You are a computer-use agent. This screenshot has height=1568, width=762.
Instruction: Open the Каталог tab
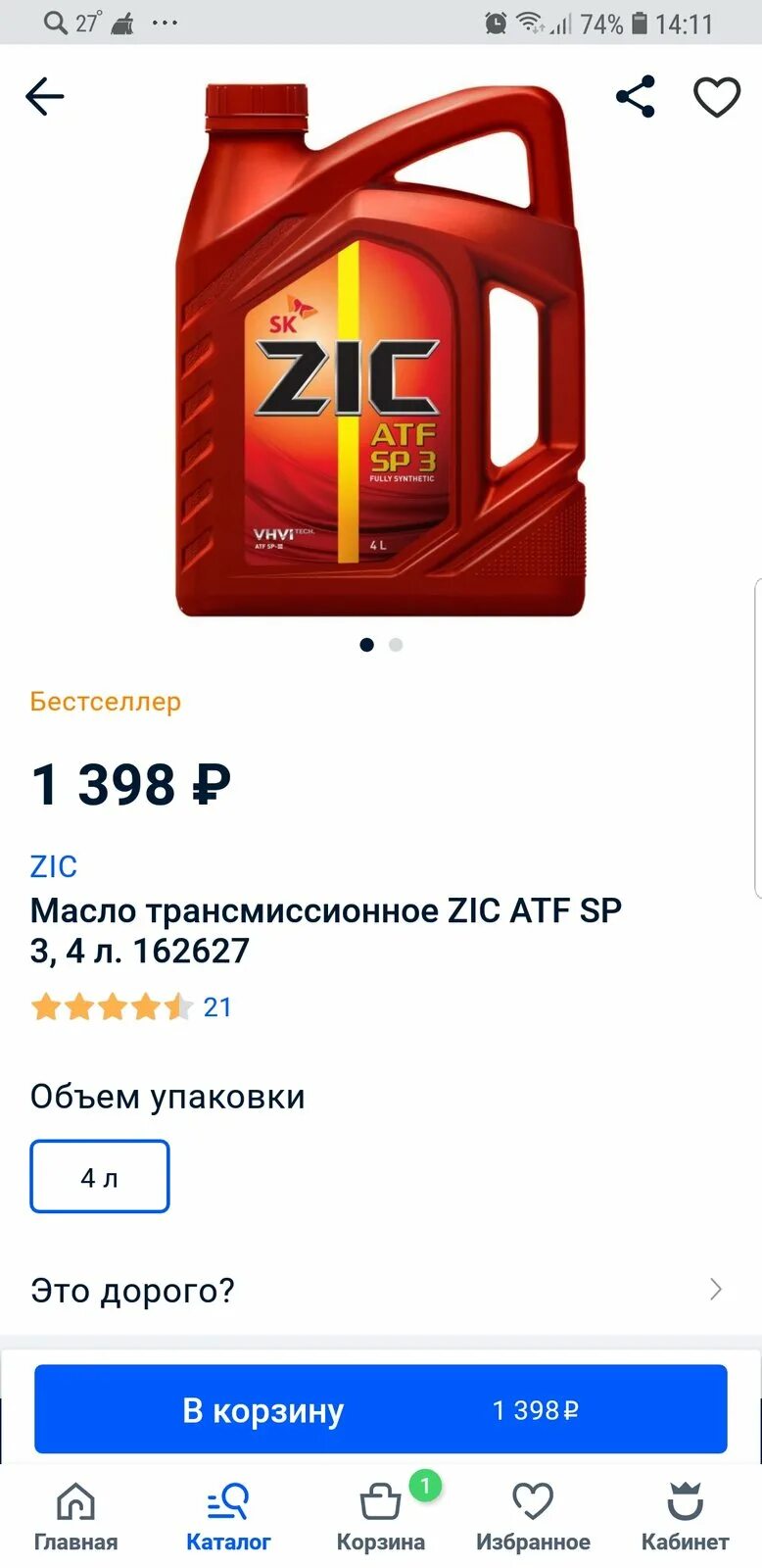coord(228,1517)
